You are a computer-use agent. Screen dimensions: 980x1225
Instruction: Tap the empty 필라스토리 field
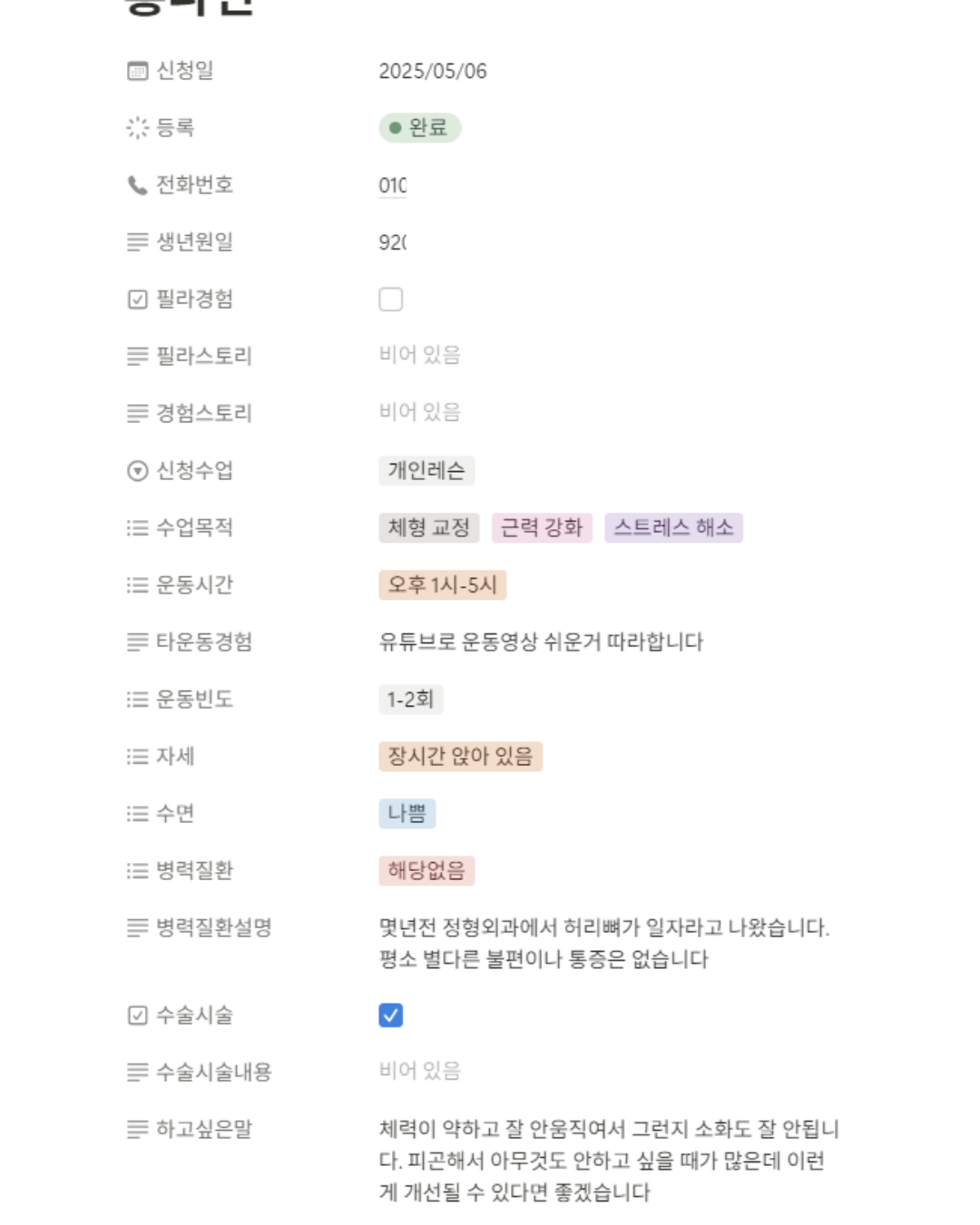[419, 355]
